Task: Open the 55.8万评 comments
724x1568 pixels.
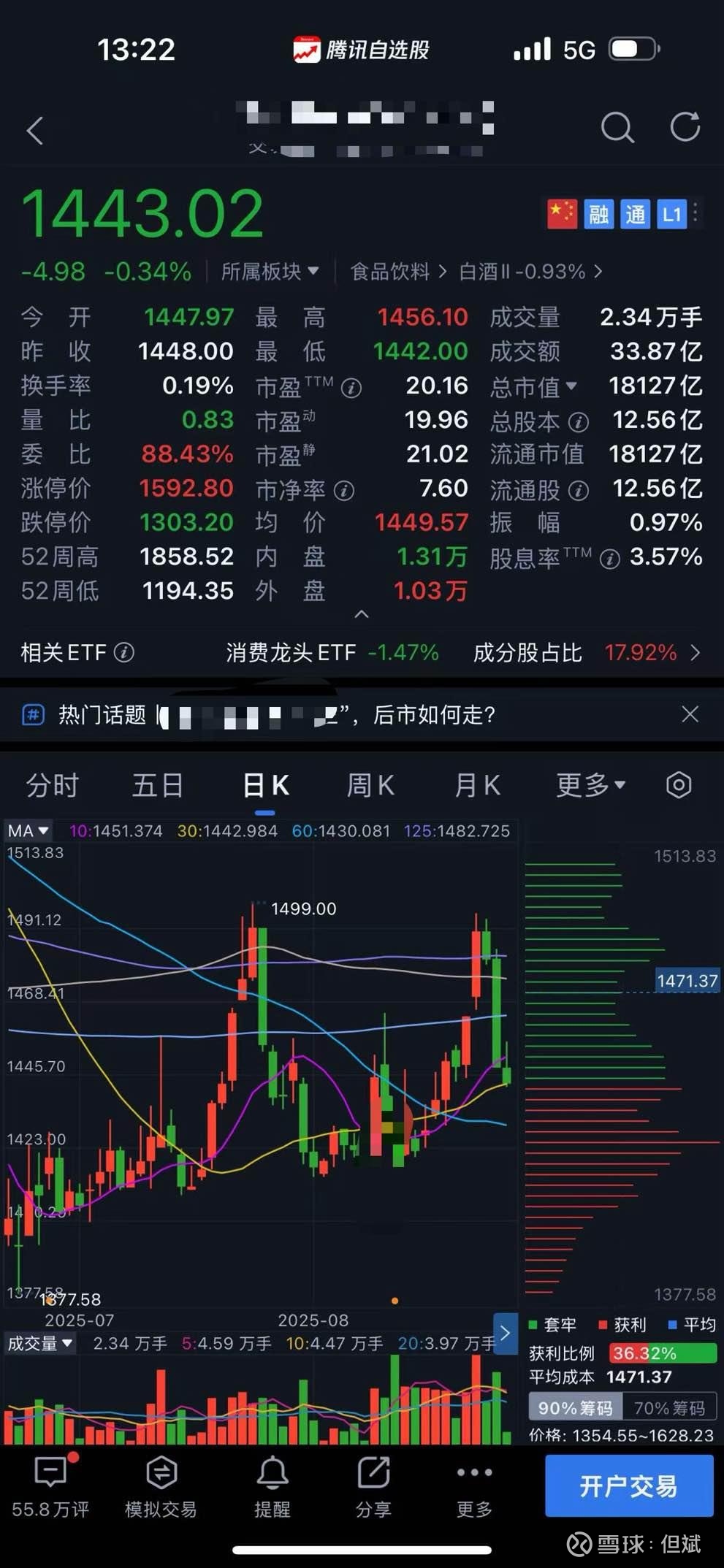Action: [x=50, y=1485]
